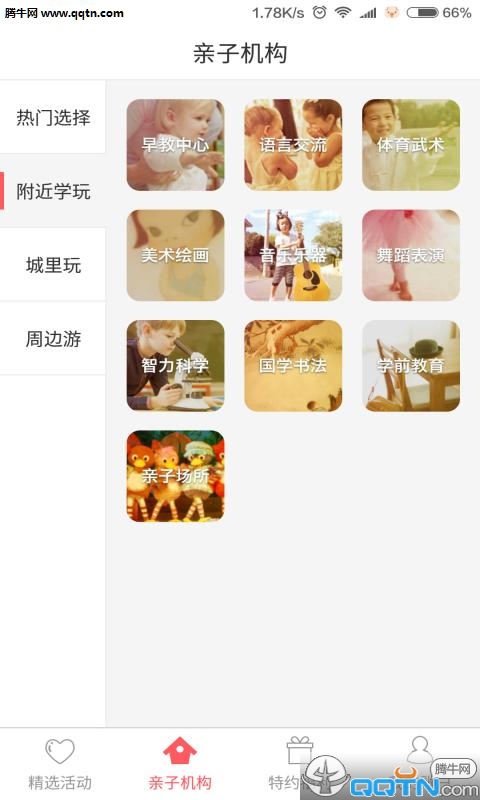The width and height of the screenshot is (480, 800).
Task: Open the 音乐乐器 tile
Action: tap(293, 255)
